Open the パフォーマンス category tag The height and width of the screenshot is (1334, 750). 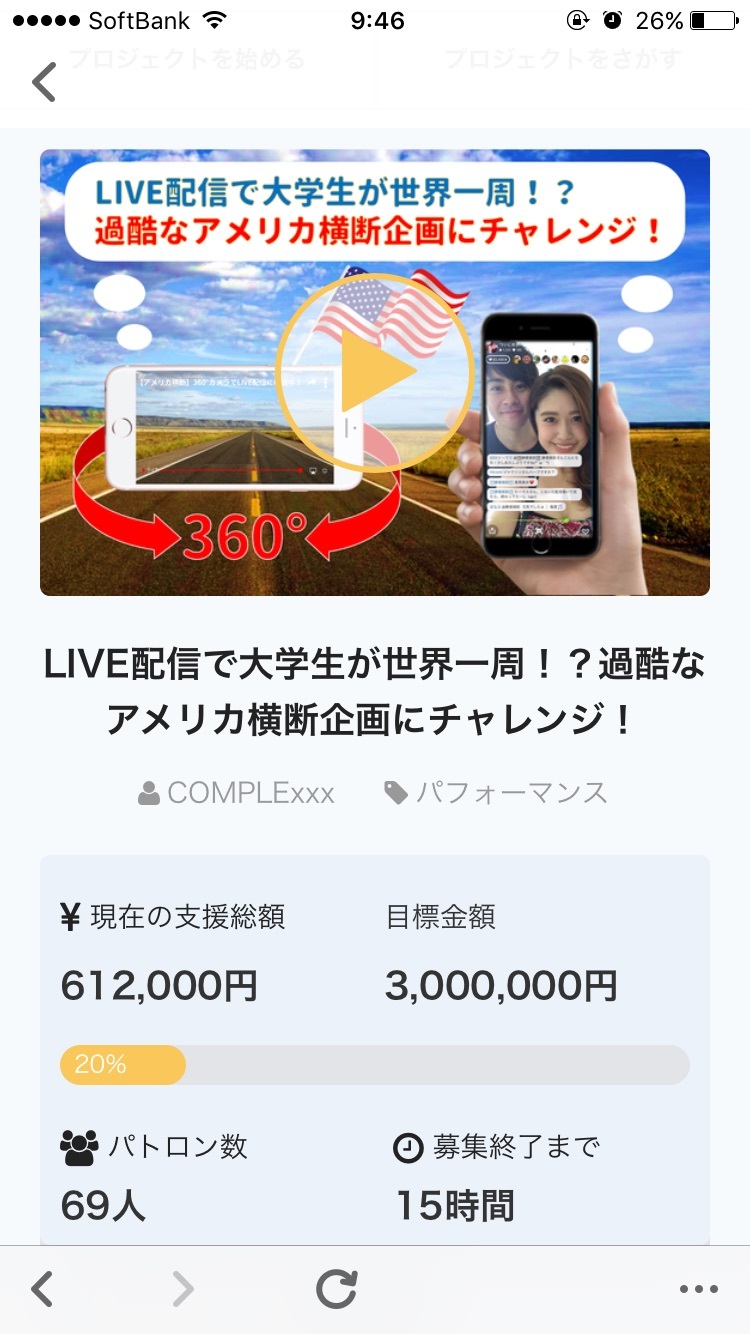497,793
